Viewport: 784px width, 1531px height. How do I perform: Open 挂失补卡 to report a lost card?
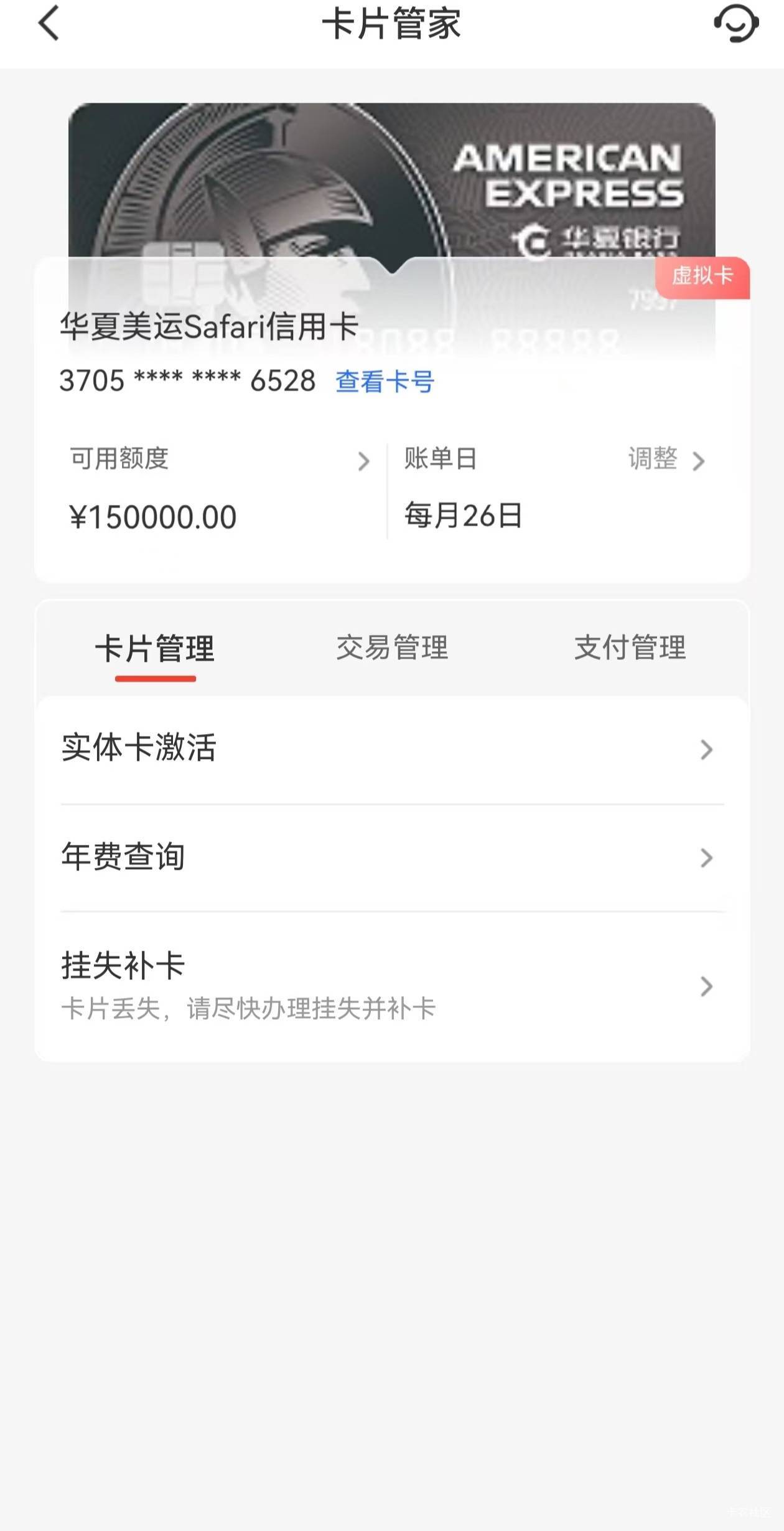(392, 986)
